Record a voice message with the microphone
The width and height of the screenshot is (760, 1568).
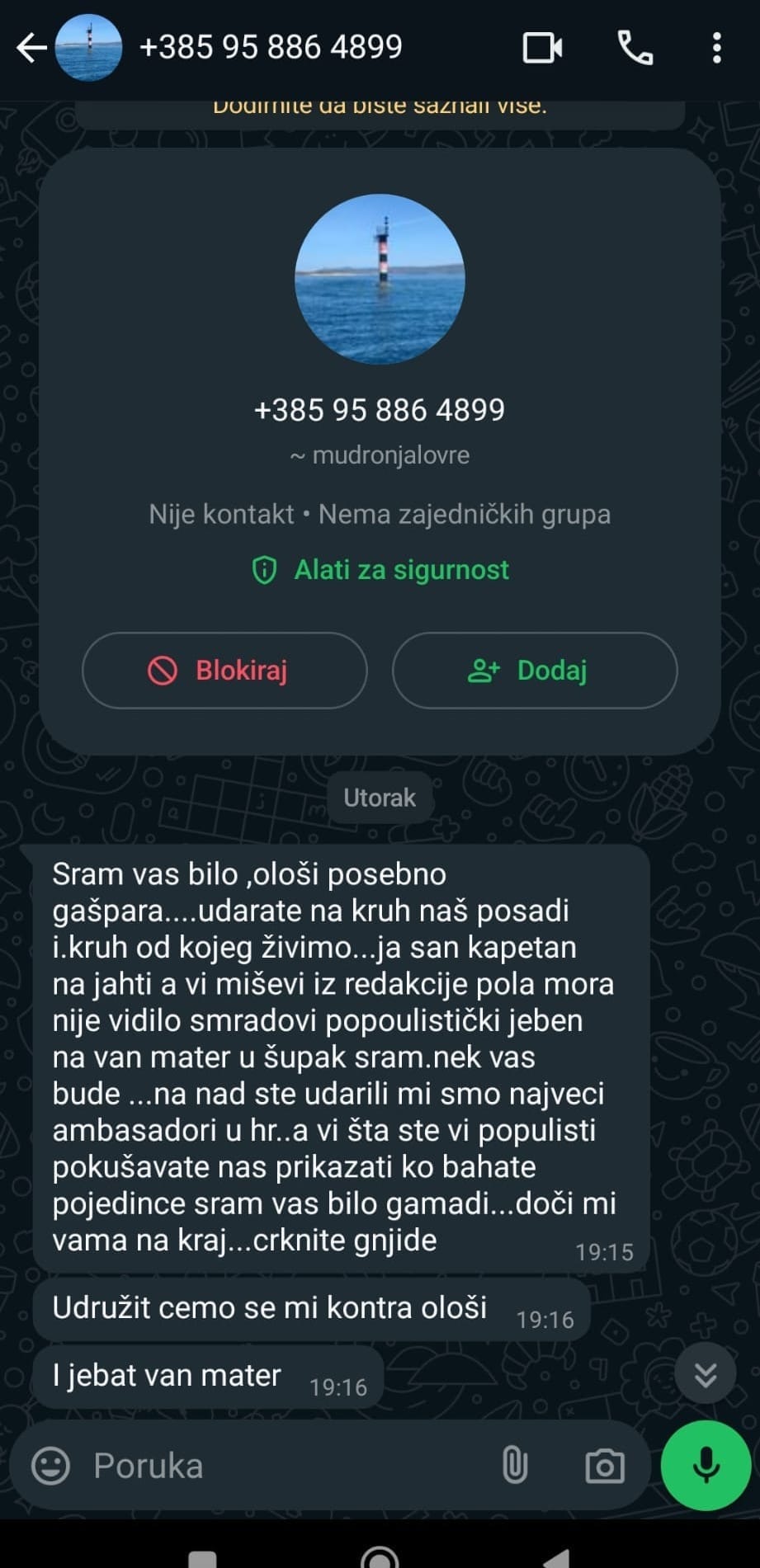point(706,1466)
